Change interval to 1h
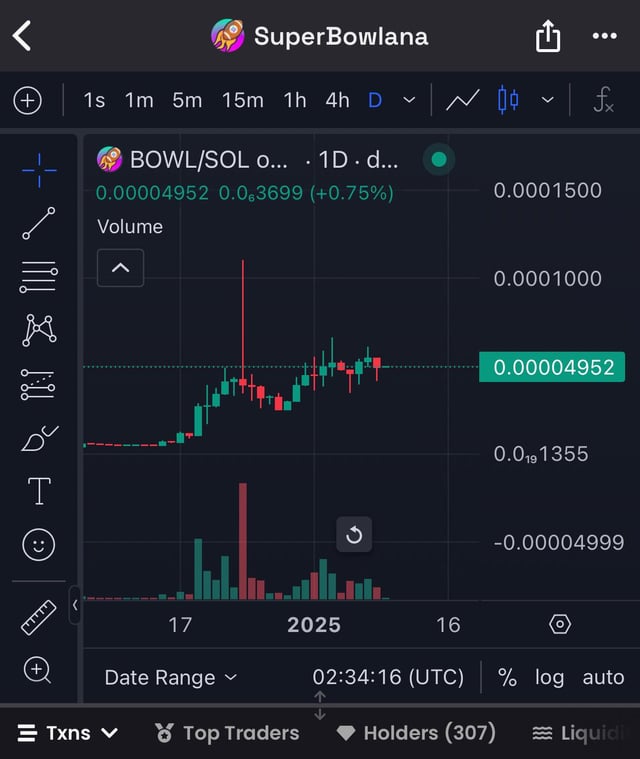Screen dimensions: 640x759 pyautogui.click(x=295, y=100)
